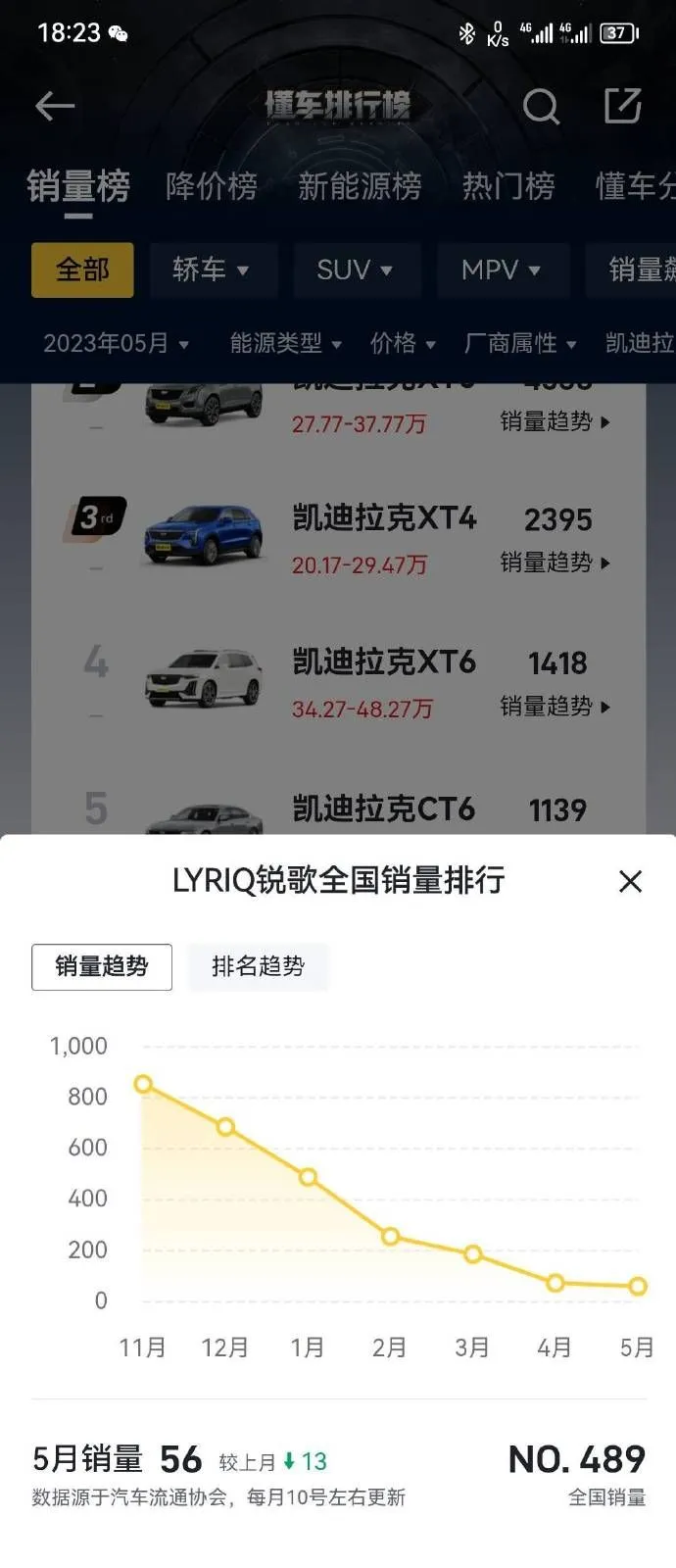Go to the 热门榜 tab
The width and height of the screenshot is (676, 1568).
coord(508,186)
